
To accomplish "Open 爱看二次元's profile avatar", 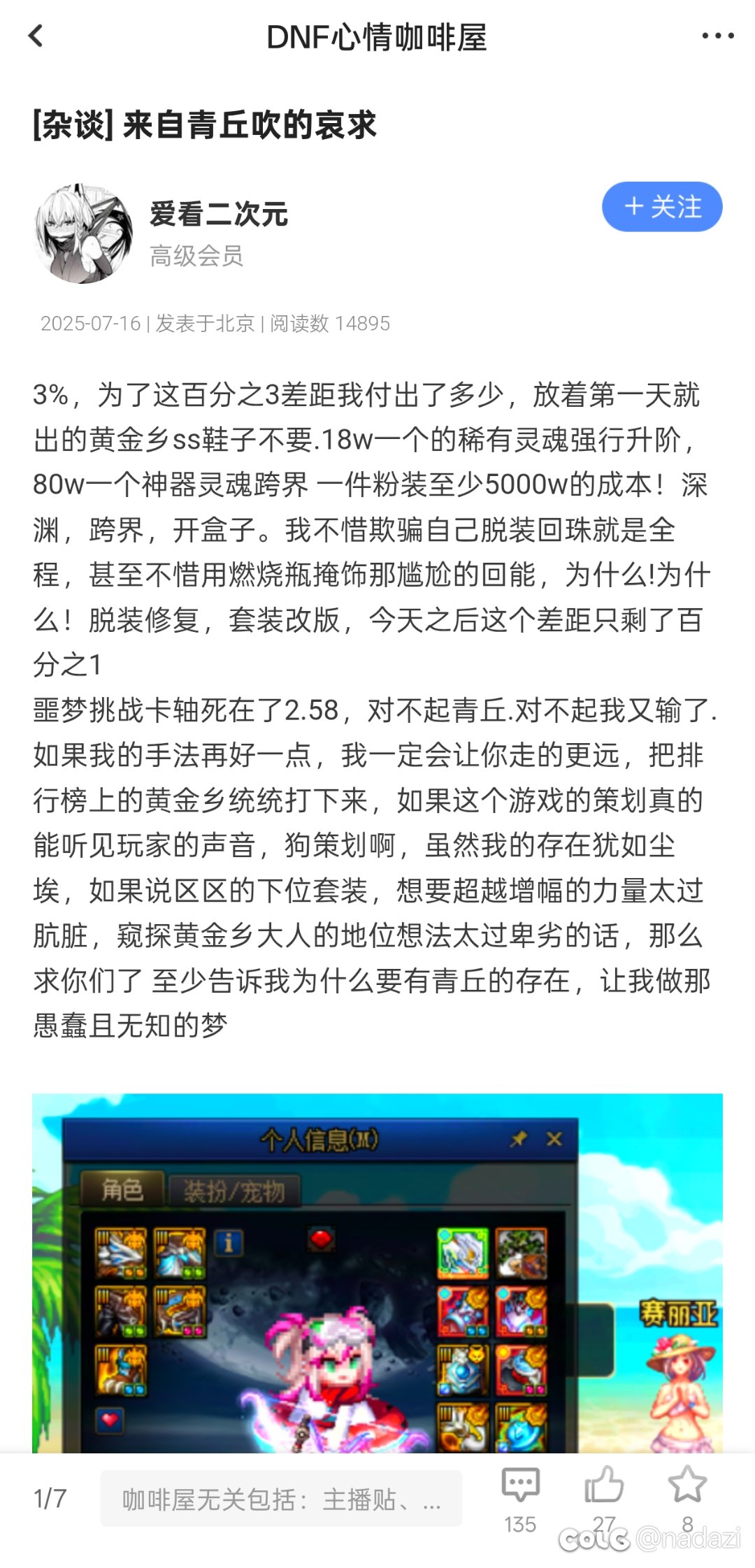I will coord(84,234).
